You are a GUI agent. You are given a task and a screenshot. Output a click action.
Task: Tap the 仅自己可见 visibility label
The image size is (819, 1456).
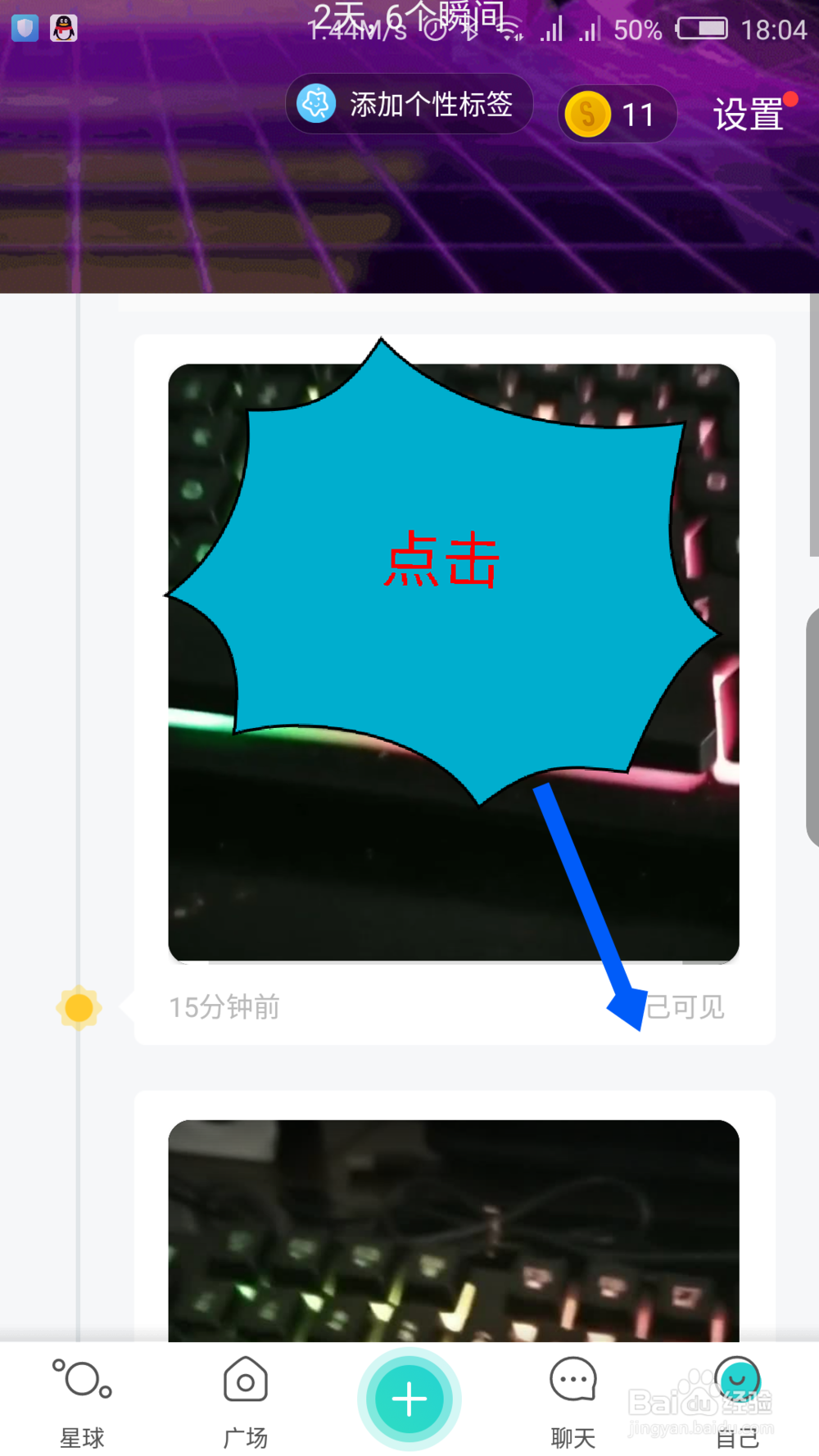point(688,1007)
